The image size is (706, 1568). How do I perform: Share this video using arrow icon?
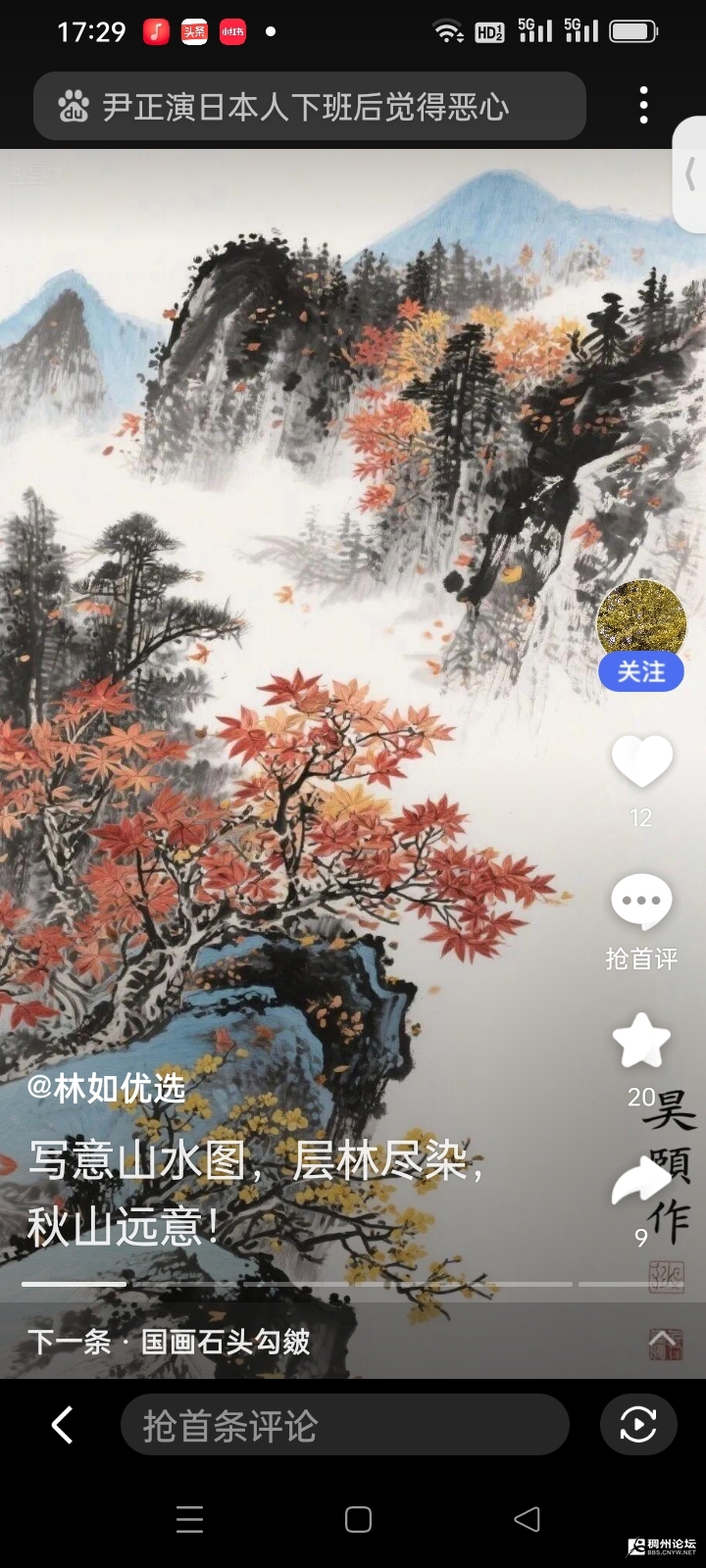(x=641, y=1181)
